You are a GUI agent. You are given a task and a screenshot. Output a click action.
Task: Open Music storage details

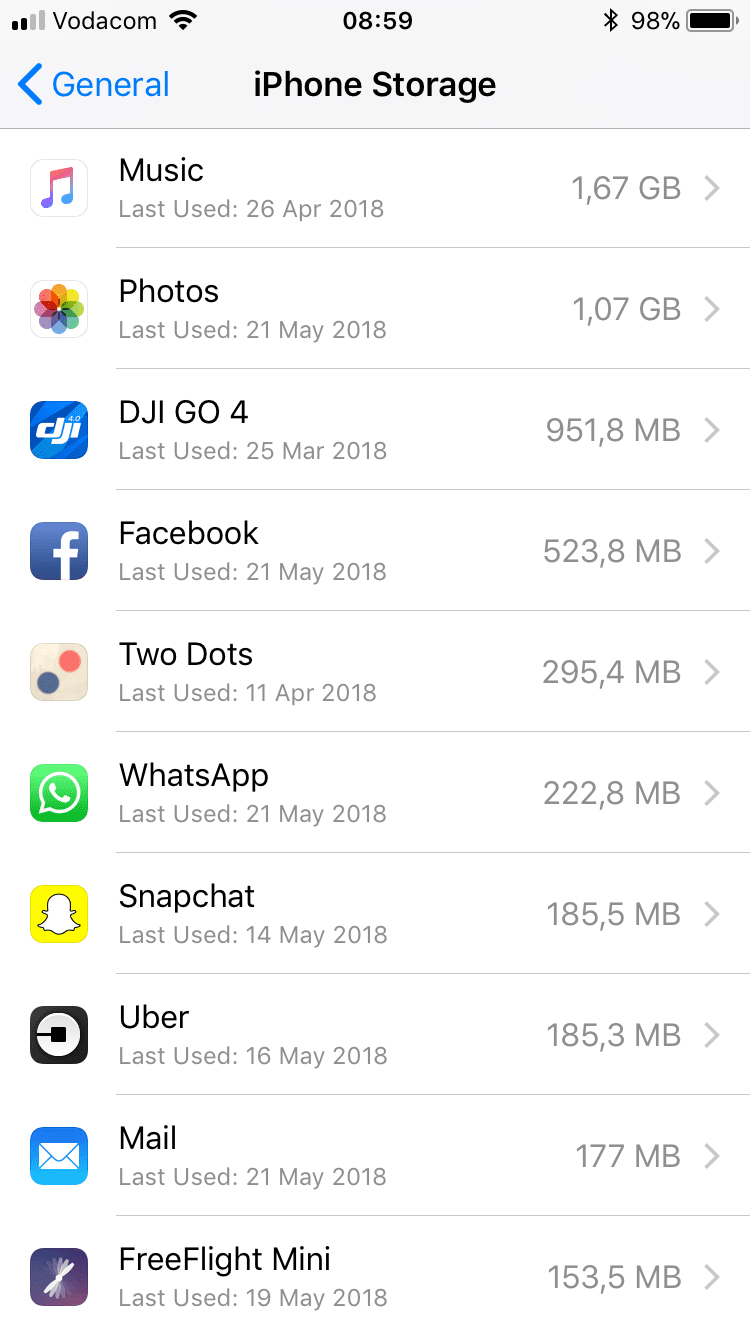(375, 188)
